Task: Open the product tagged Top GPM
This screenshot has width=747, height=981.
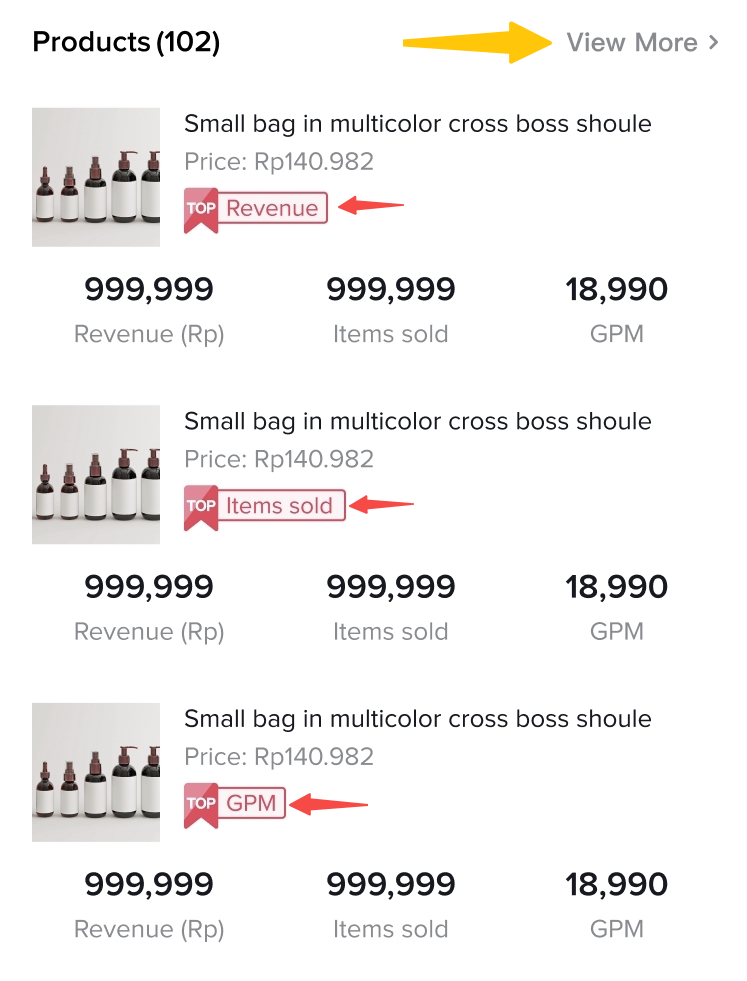Action: click(417, 719)
